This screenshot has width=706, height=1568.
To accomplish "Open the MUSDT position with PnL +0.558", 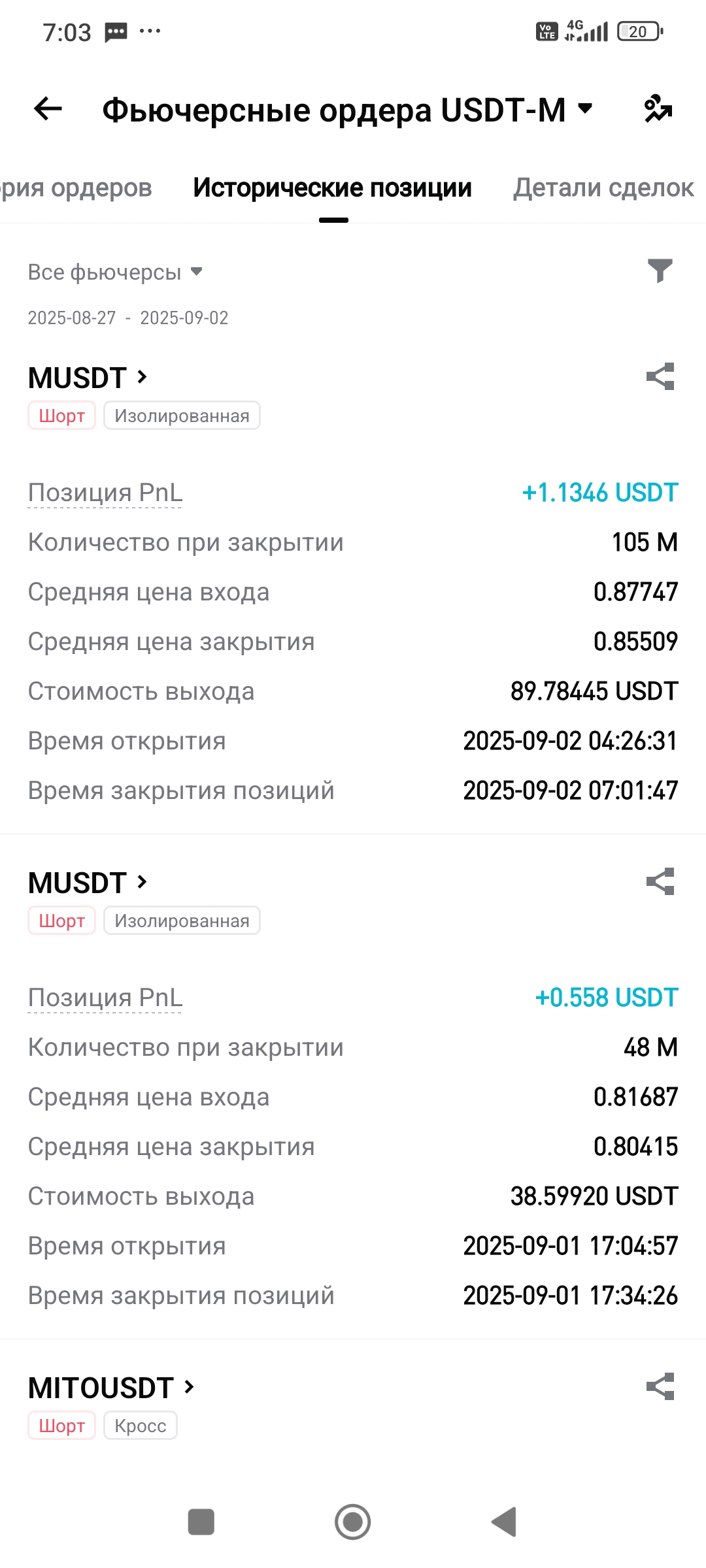I will click(88, 883).
